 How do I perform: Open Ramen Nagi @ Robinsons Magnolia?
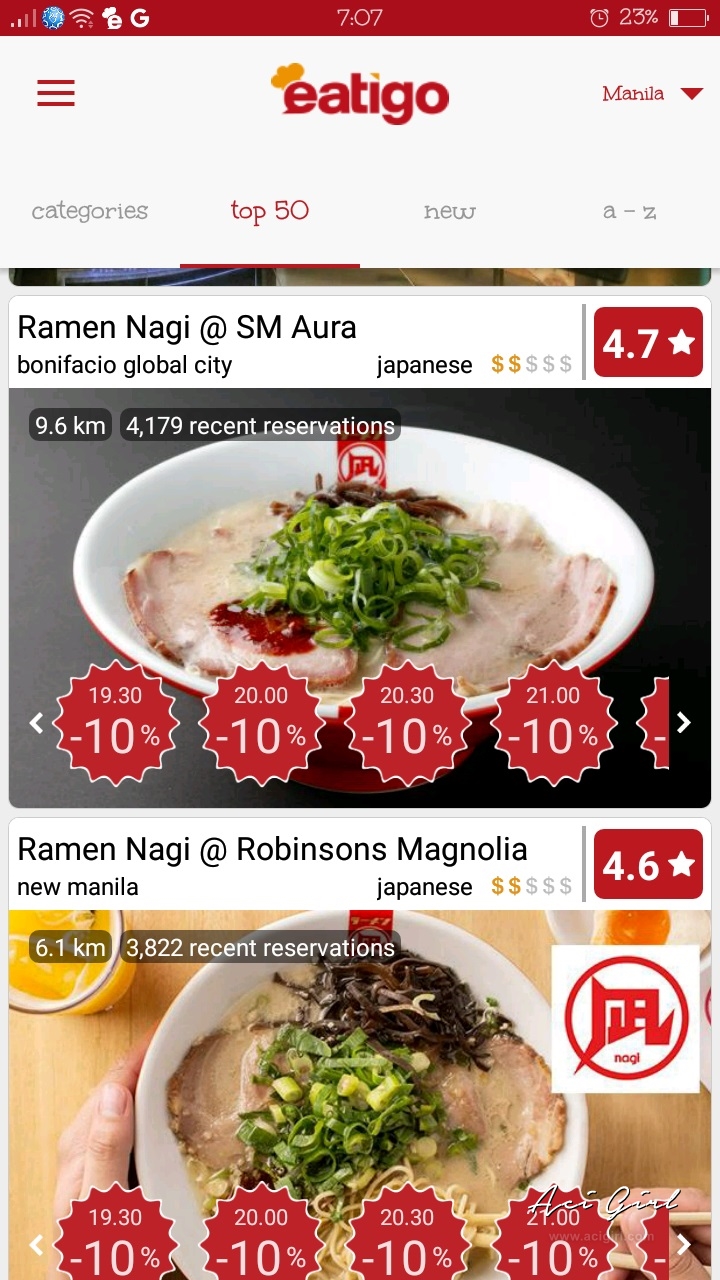273,849
